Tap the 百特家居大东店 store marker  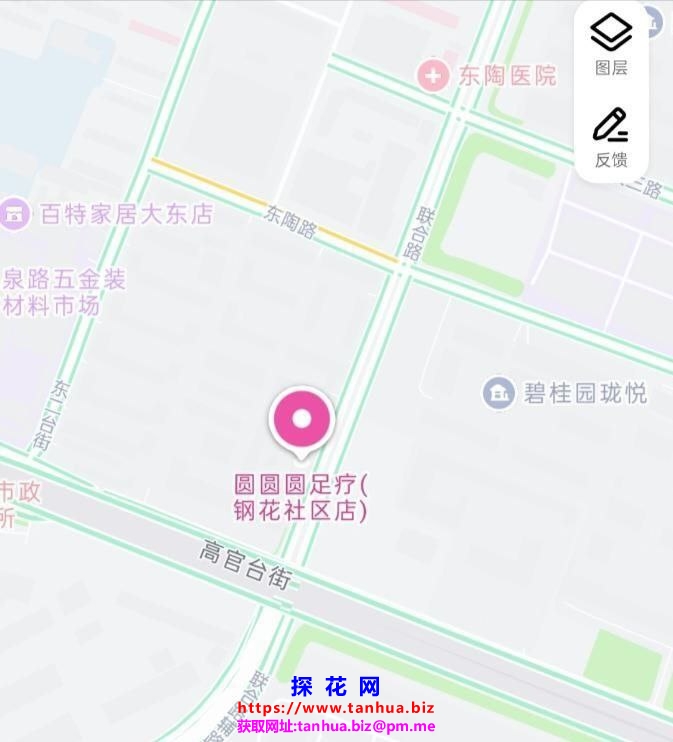tap(15, 213)
